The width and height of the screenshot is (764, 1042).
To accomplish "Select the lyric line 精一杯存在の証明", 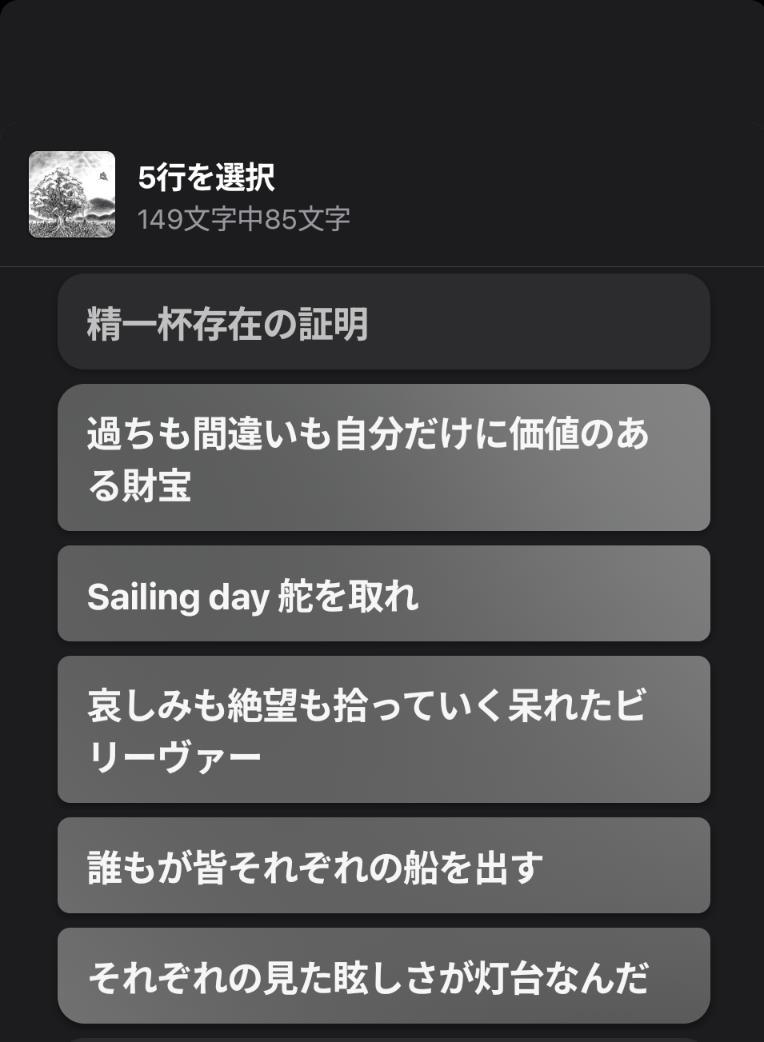I will point(383,323).
